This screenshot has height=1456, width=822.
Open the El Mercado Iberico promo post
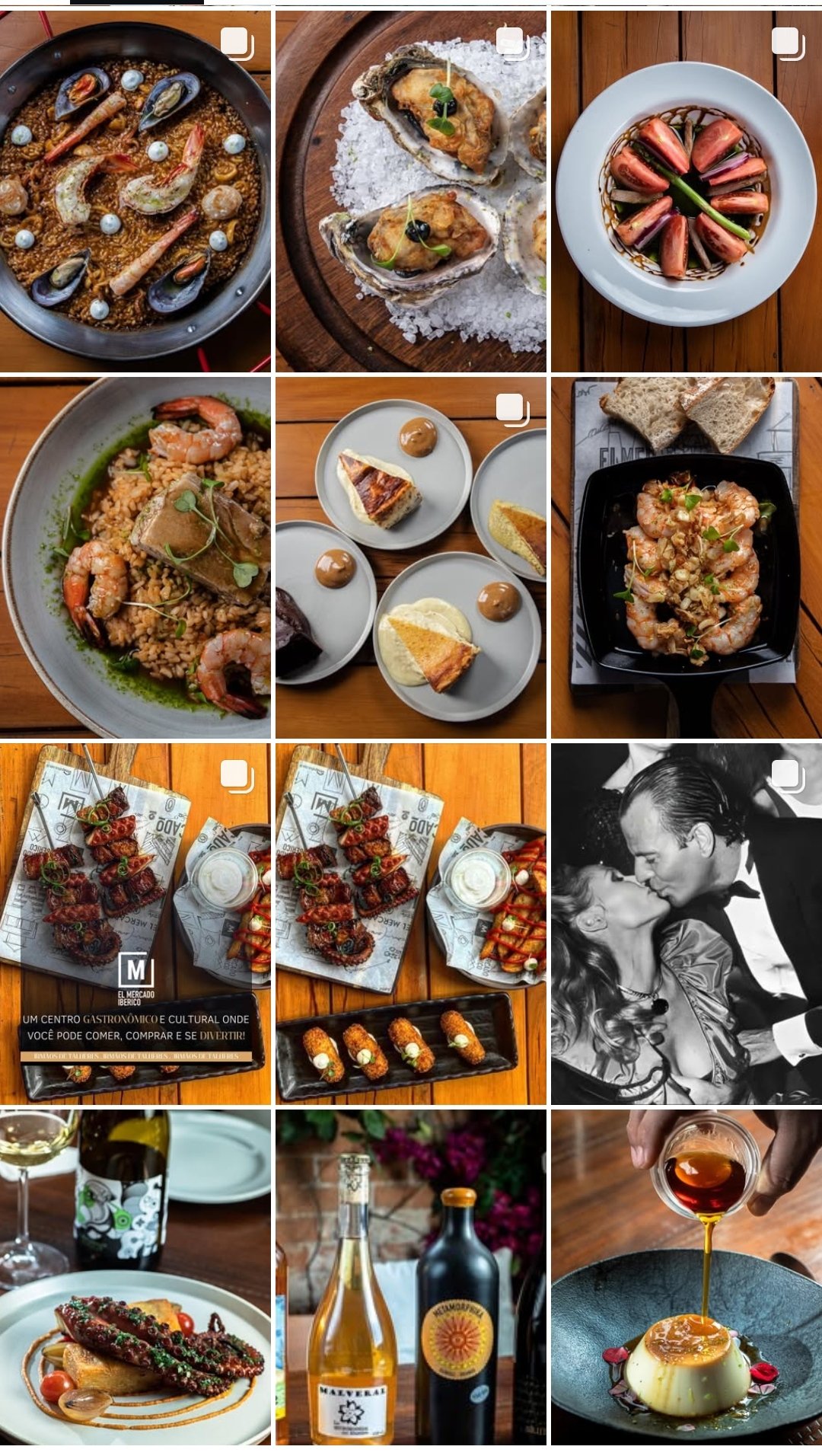point(135,923)
